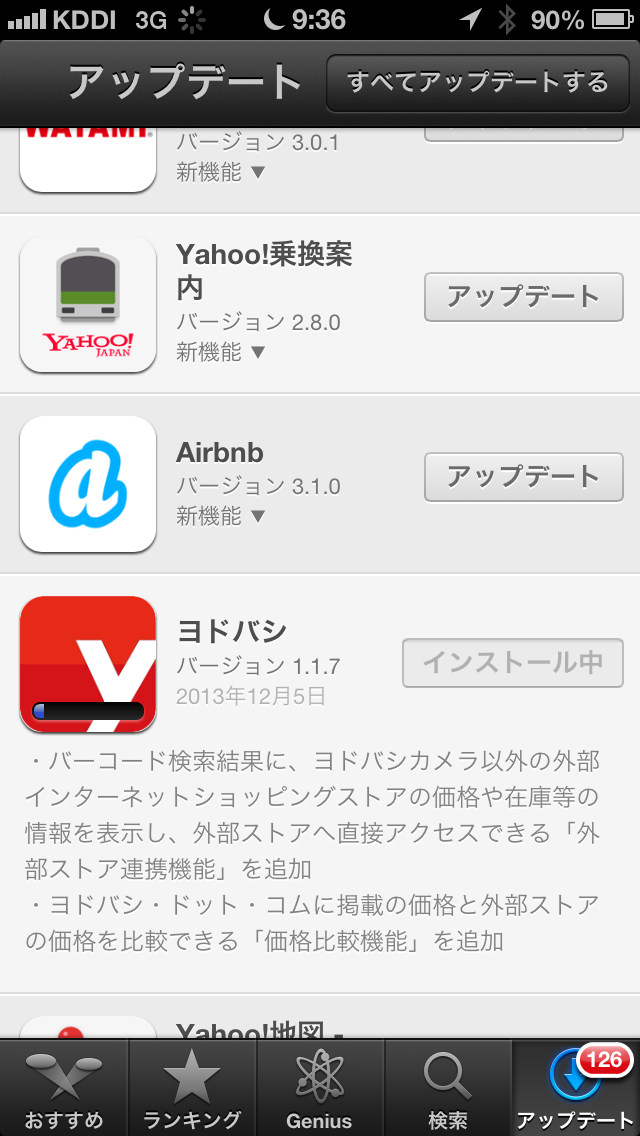Tap すべてアップデートする to update all apps
The image size is (640, 1136).
tap(478, 82)
